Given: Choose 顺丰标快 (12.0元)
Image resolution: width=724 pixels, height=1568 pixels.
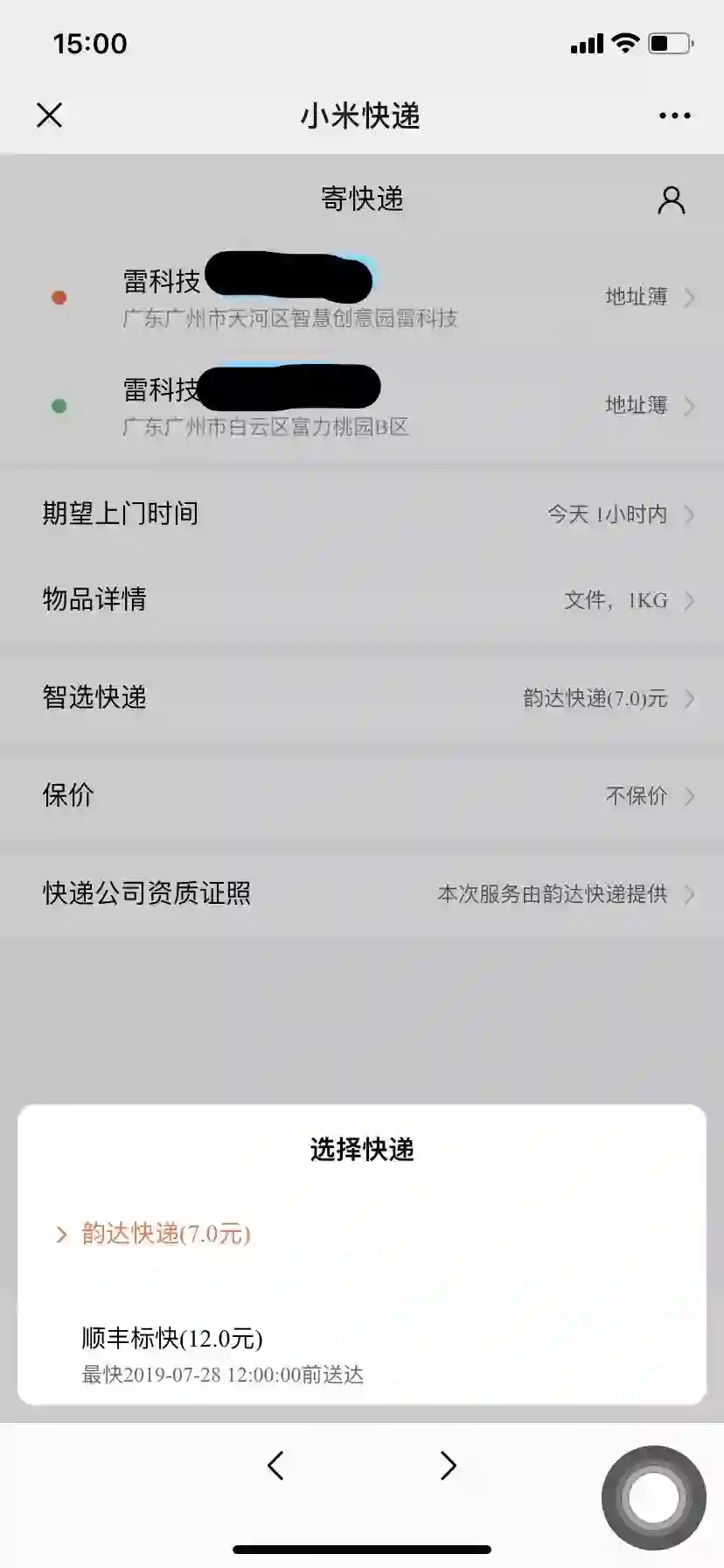Looking at the screenshot, I should 172,1339.
